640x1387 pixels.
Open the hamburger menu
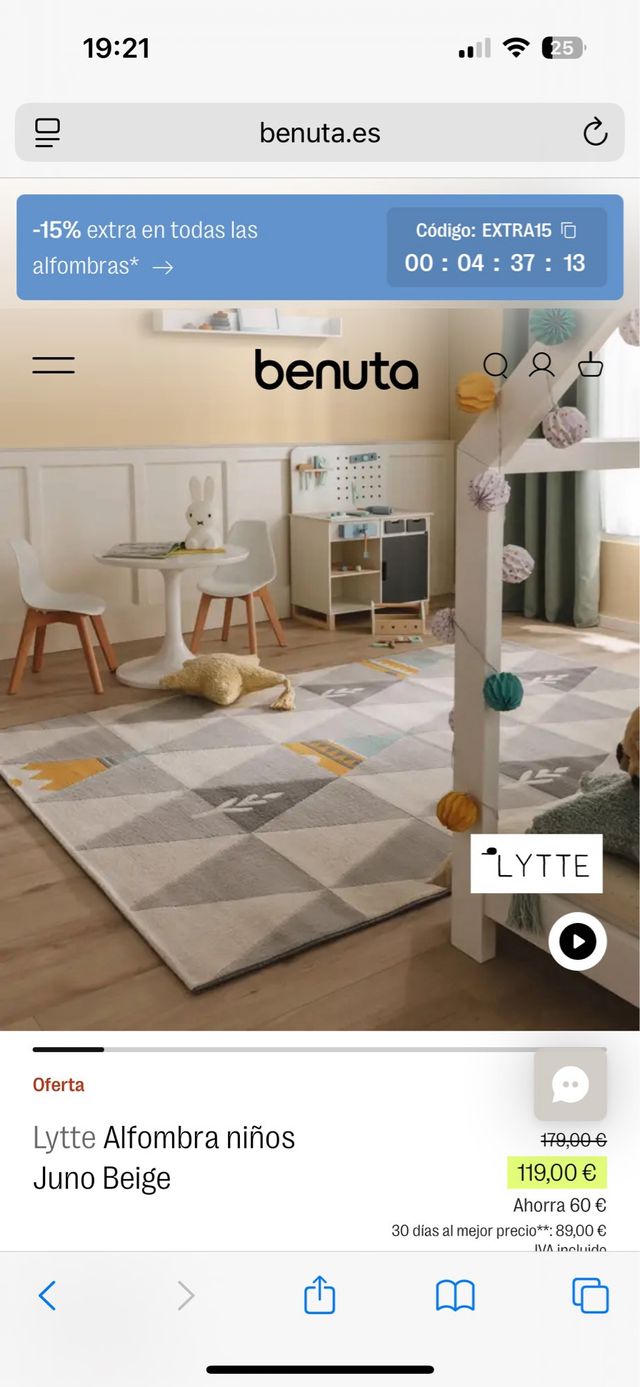click(x=53, y=365)
